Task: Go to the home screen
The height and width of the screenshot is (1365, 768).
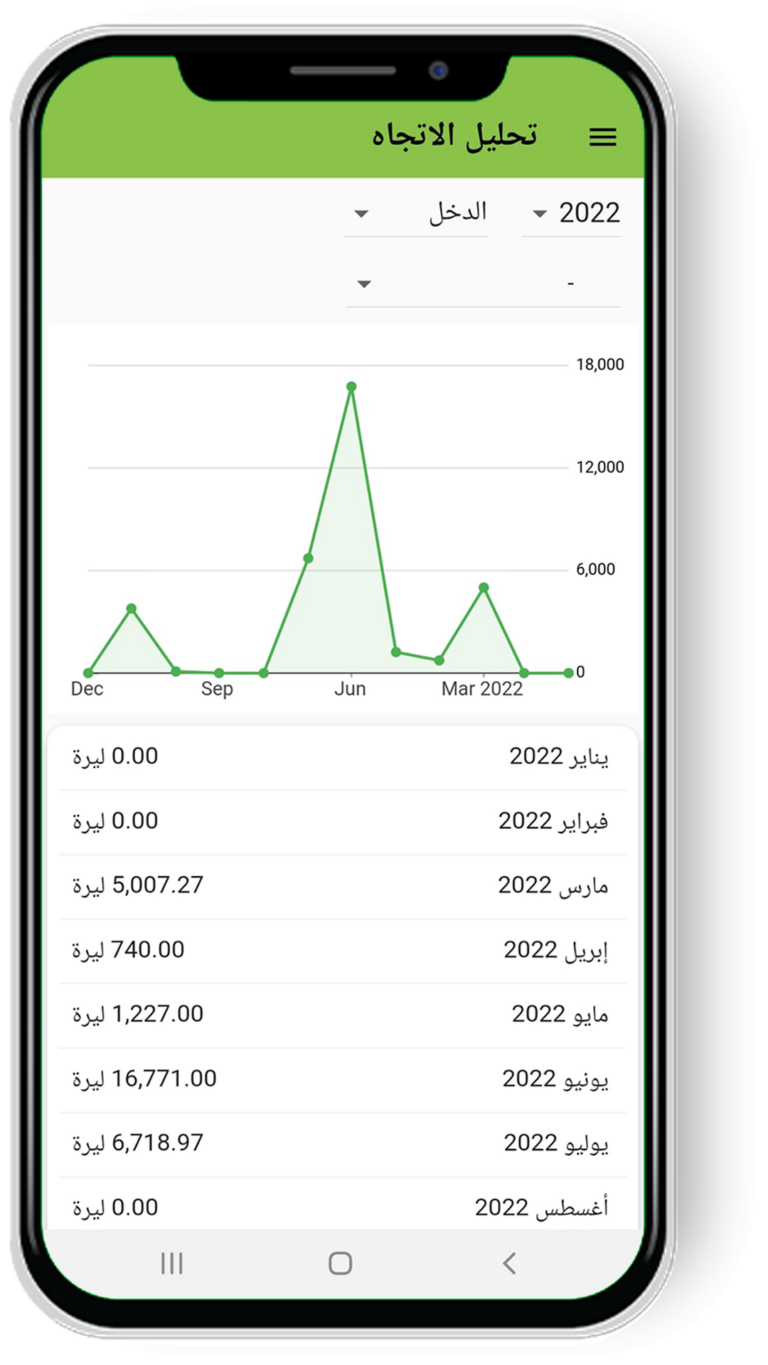Action: tap(340, 1263)
